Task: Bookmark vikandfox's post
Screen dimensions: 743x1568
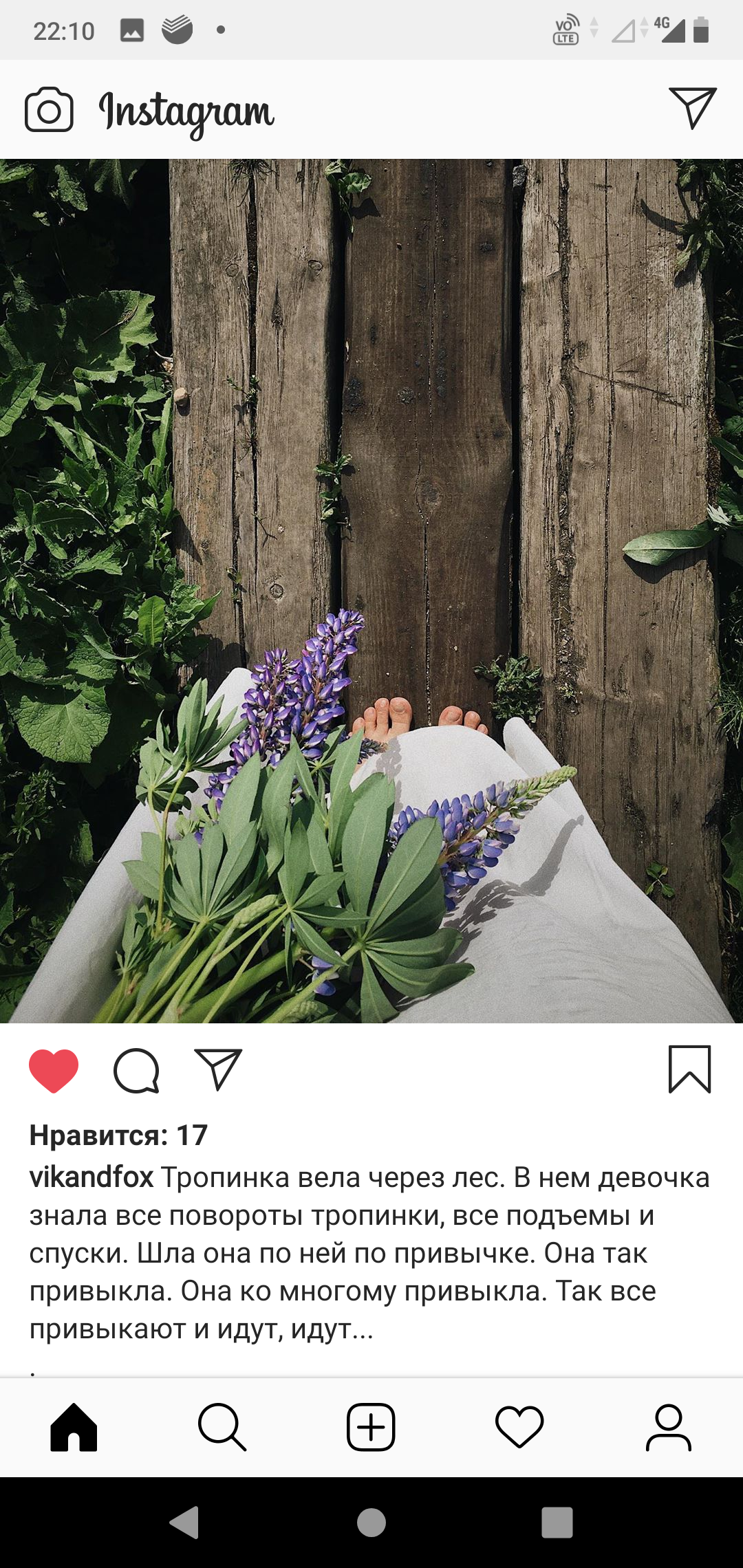Action: point(689,1069)
